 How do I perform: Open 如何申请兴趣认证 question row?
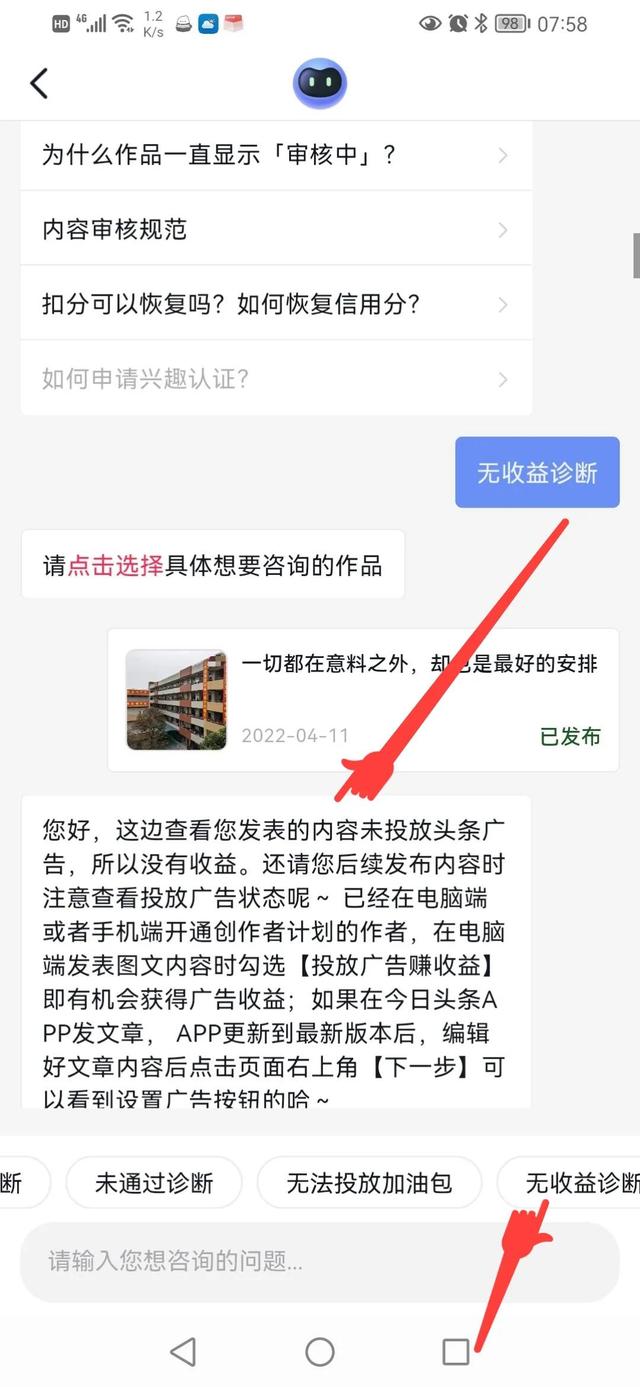point(275,379)
